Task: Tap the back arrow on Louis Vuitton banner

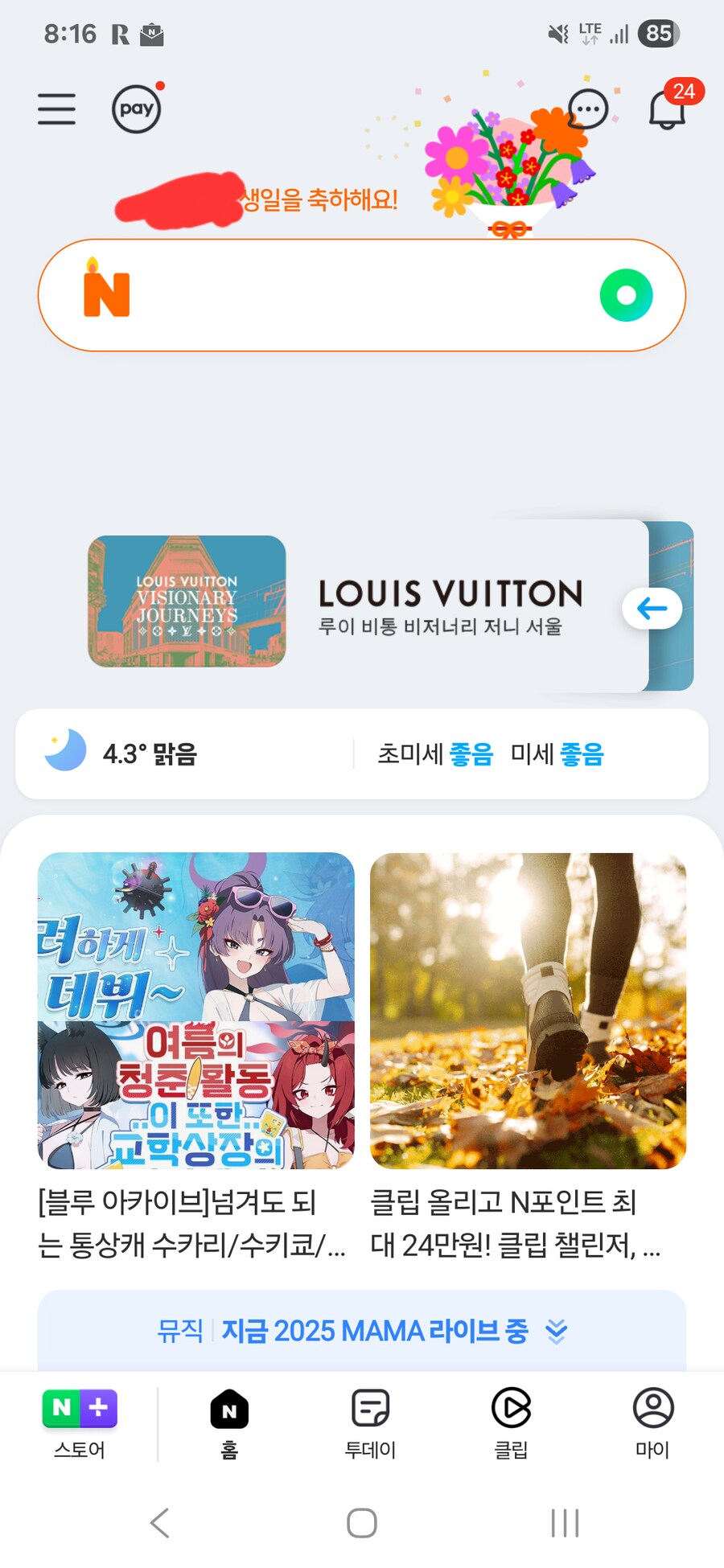Action: (652, 609)
